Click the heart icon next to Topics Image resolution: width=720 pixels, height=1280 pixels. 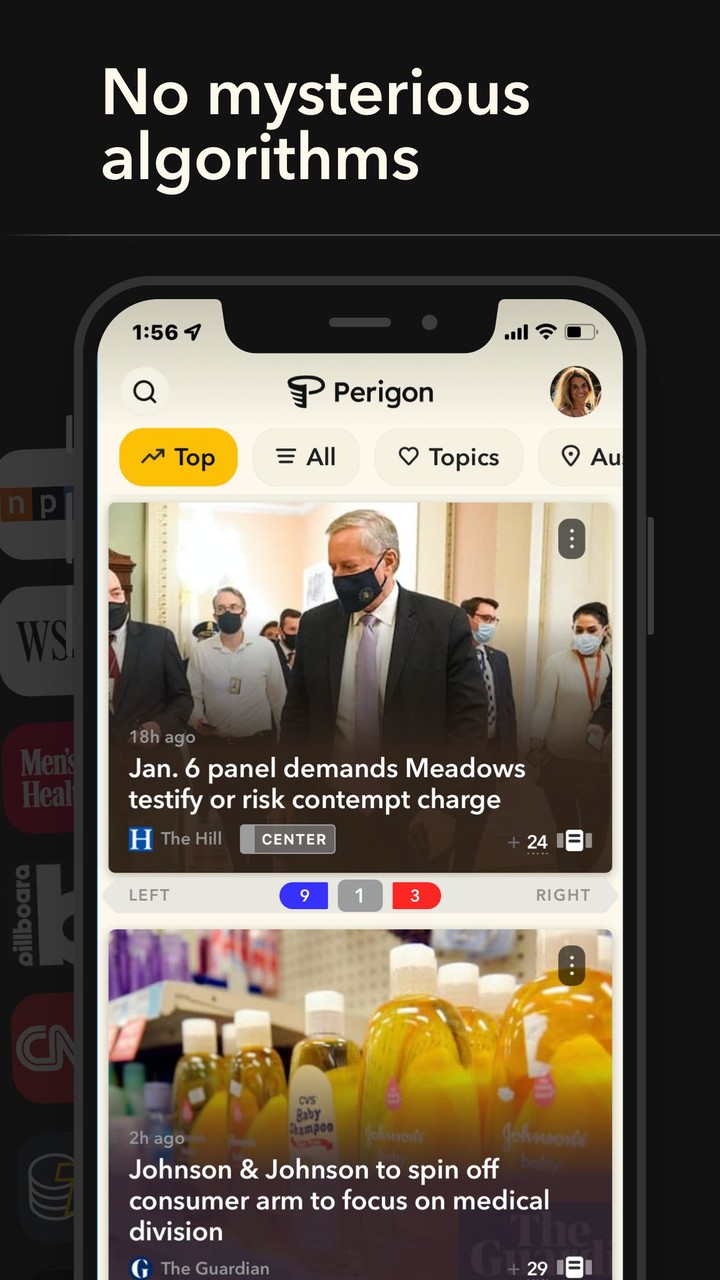pos(409,457)
